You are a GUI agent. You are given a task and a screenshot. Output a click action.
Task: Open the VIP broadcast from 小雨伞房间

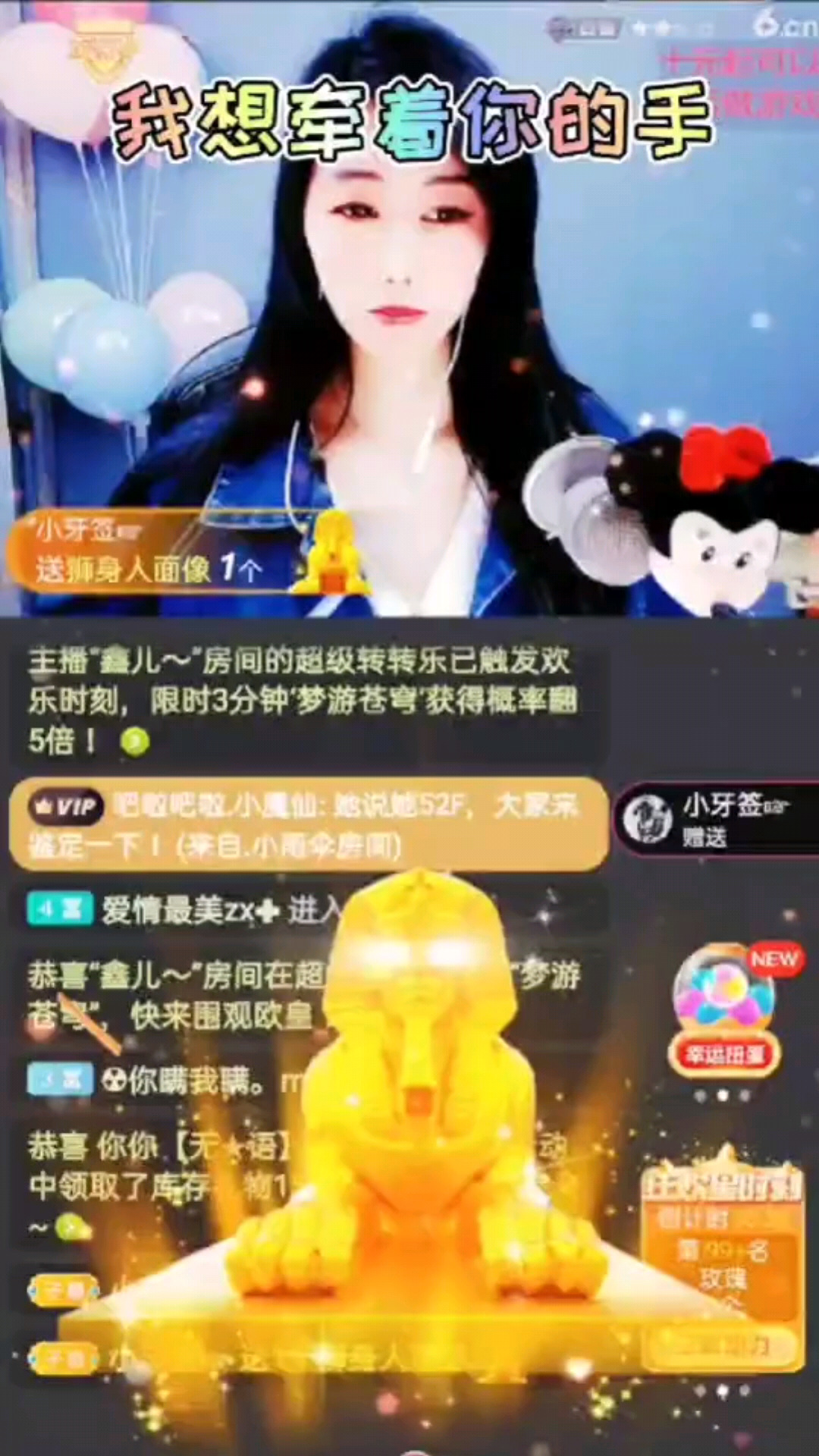tap(307, 824)
